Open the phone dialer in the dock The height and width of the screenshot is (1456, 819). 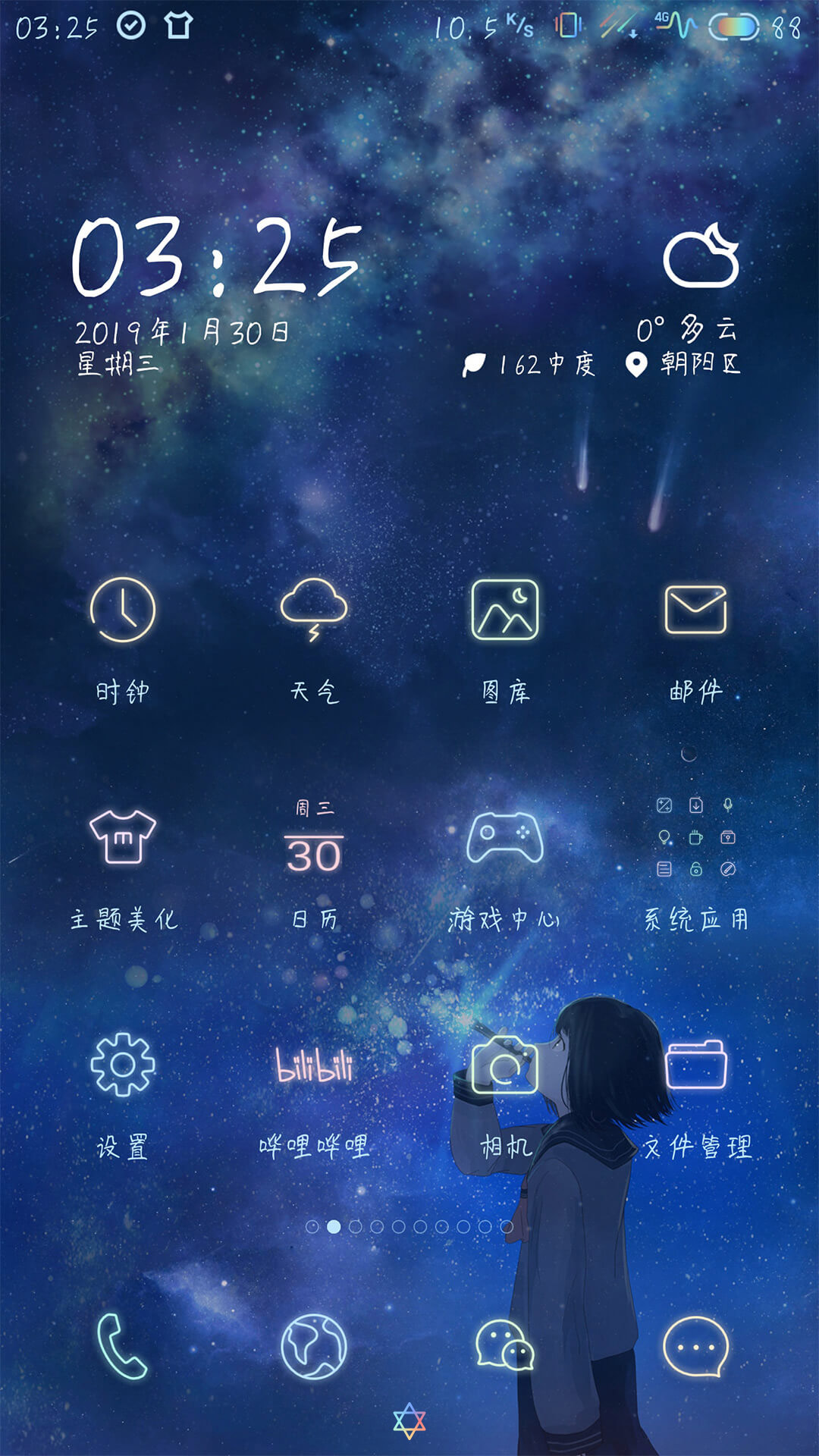(x=123, y=1346)
